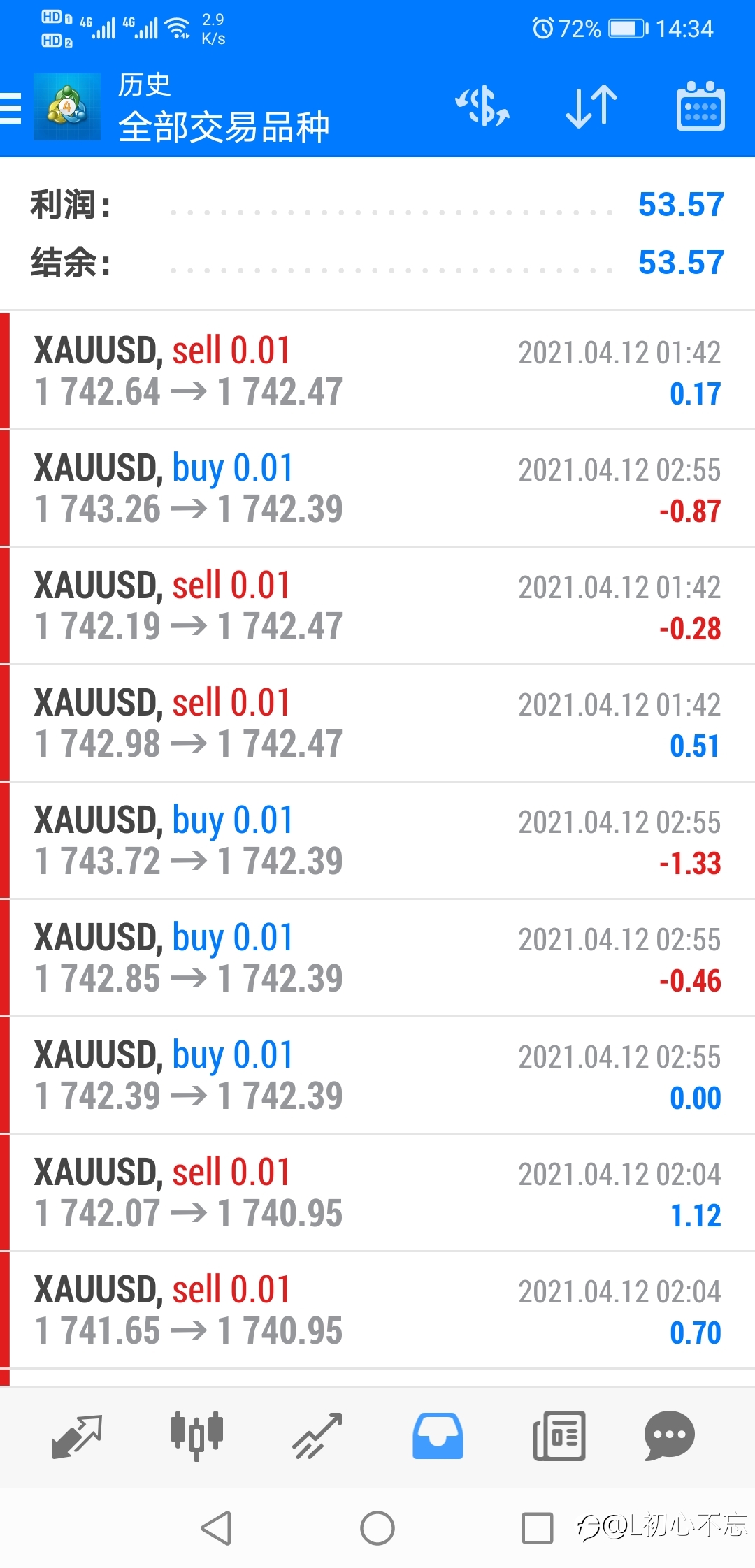
Task: Open the buy trade with 0.00 profit
Action: [x=377, y=1075]
